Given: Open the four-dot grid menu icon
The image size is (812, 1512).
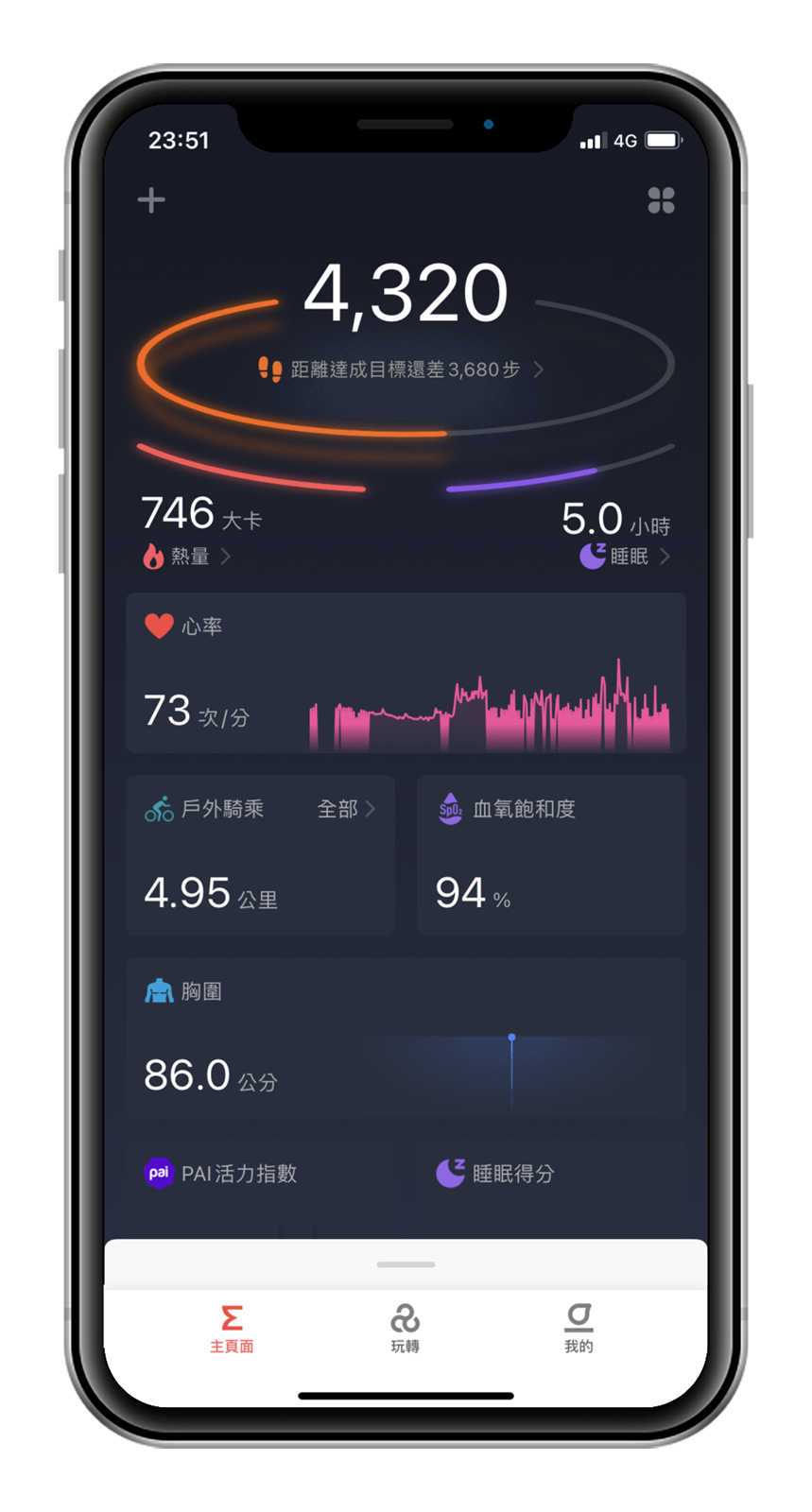Looking at the screenshot, I should (661, 200).
